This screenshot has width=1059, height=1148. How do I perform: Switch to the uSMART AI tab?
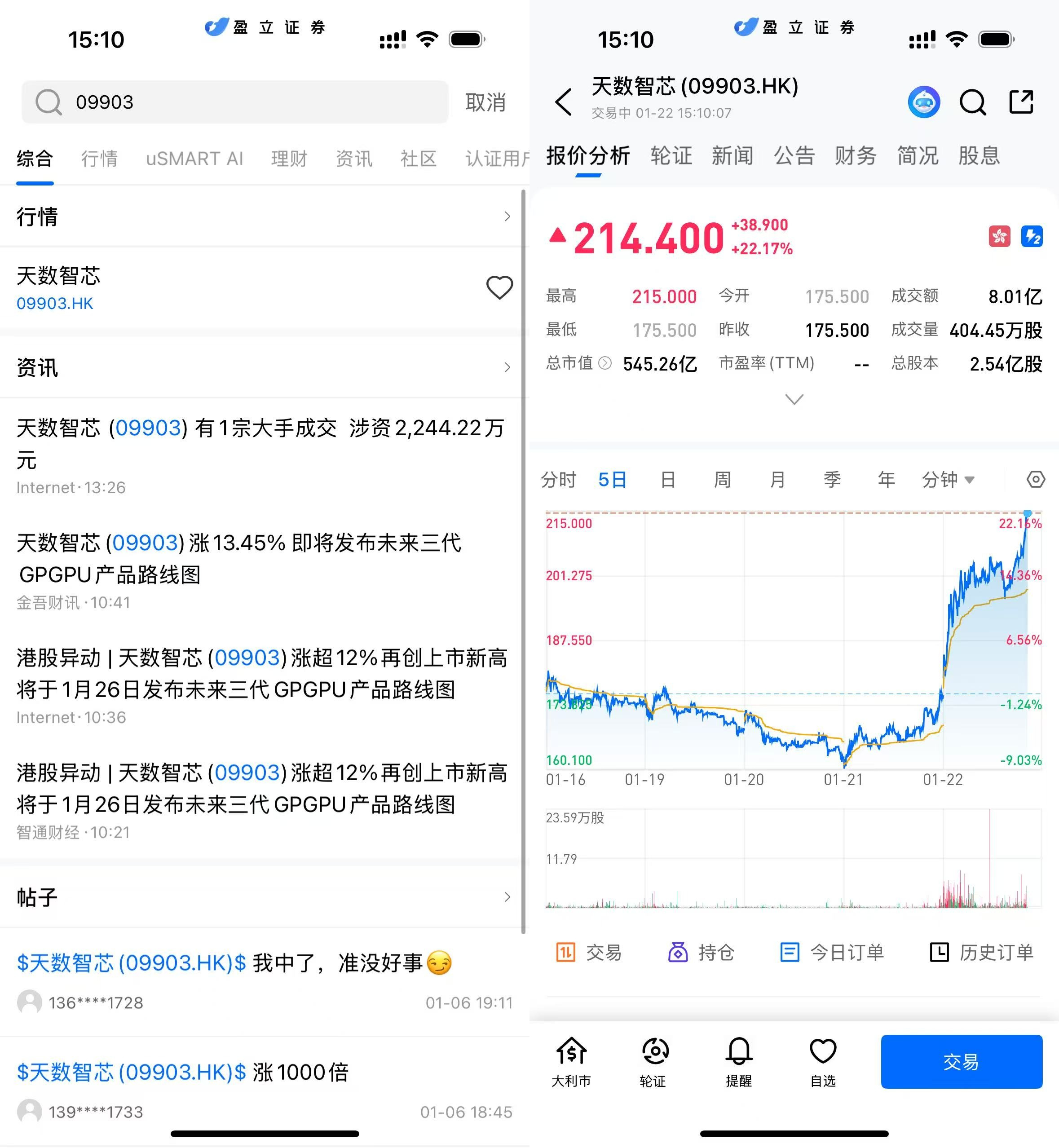(x=194, y=158)
